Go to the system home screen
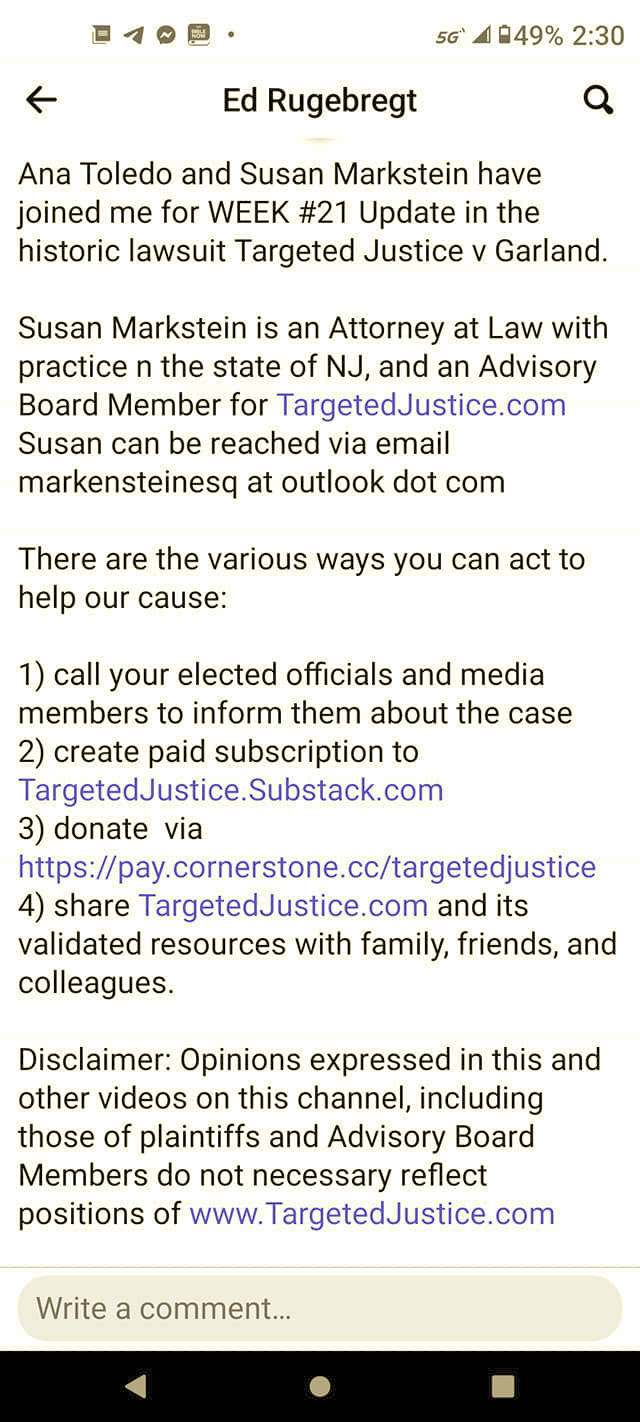The width and height of the screenshot is (640, 1422). point(320,1386)
